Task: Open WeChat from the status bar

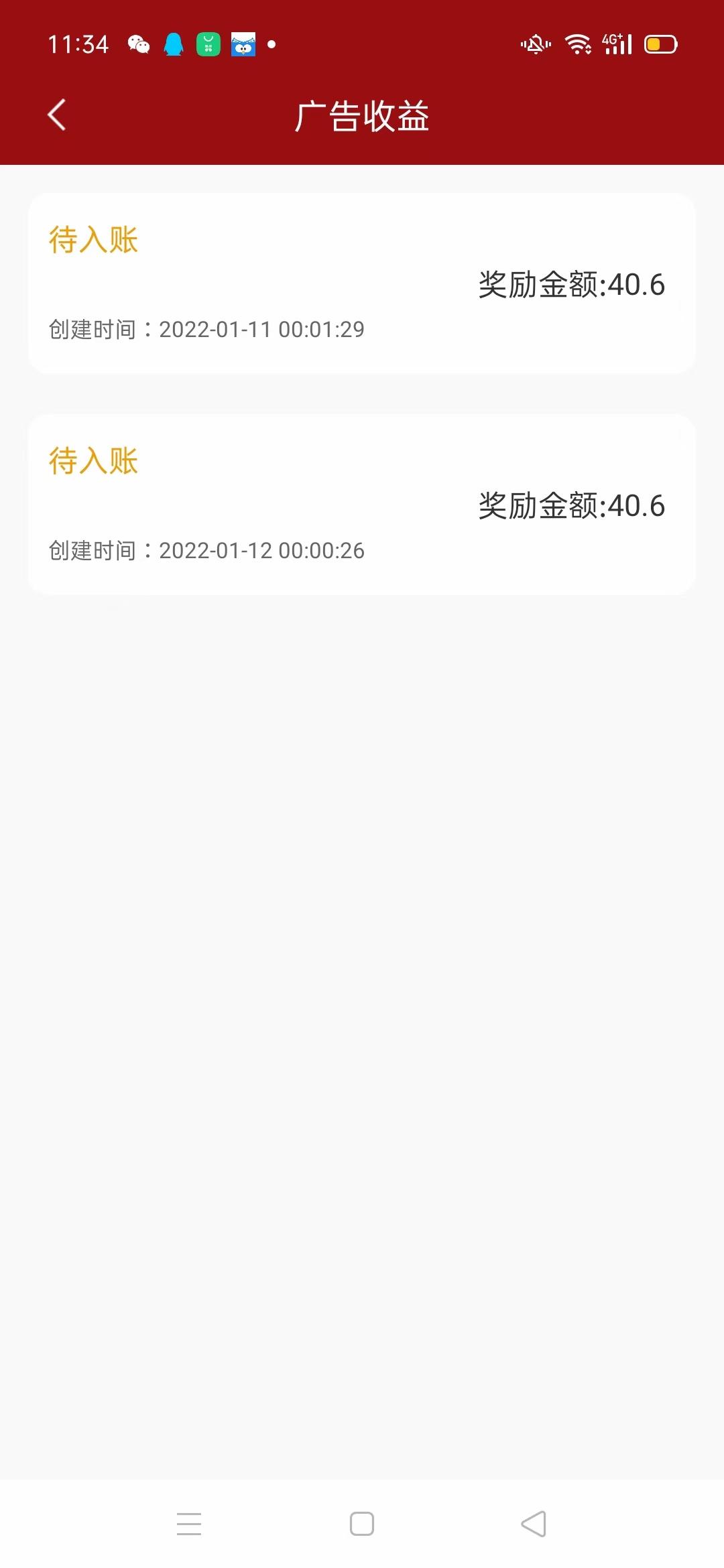Action: point(137,44)
